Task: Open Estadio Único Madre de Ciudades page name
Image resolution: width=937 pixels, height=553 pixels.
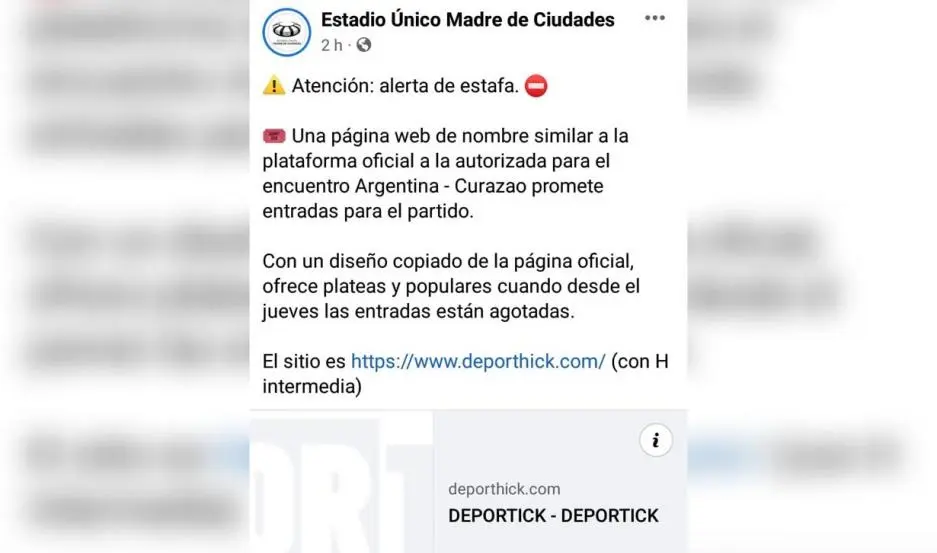Action: (468, 19)
